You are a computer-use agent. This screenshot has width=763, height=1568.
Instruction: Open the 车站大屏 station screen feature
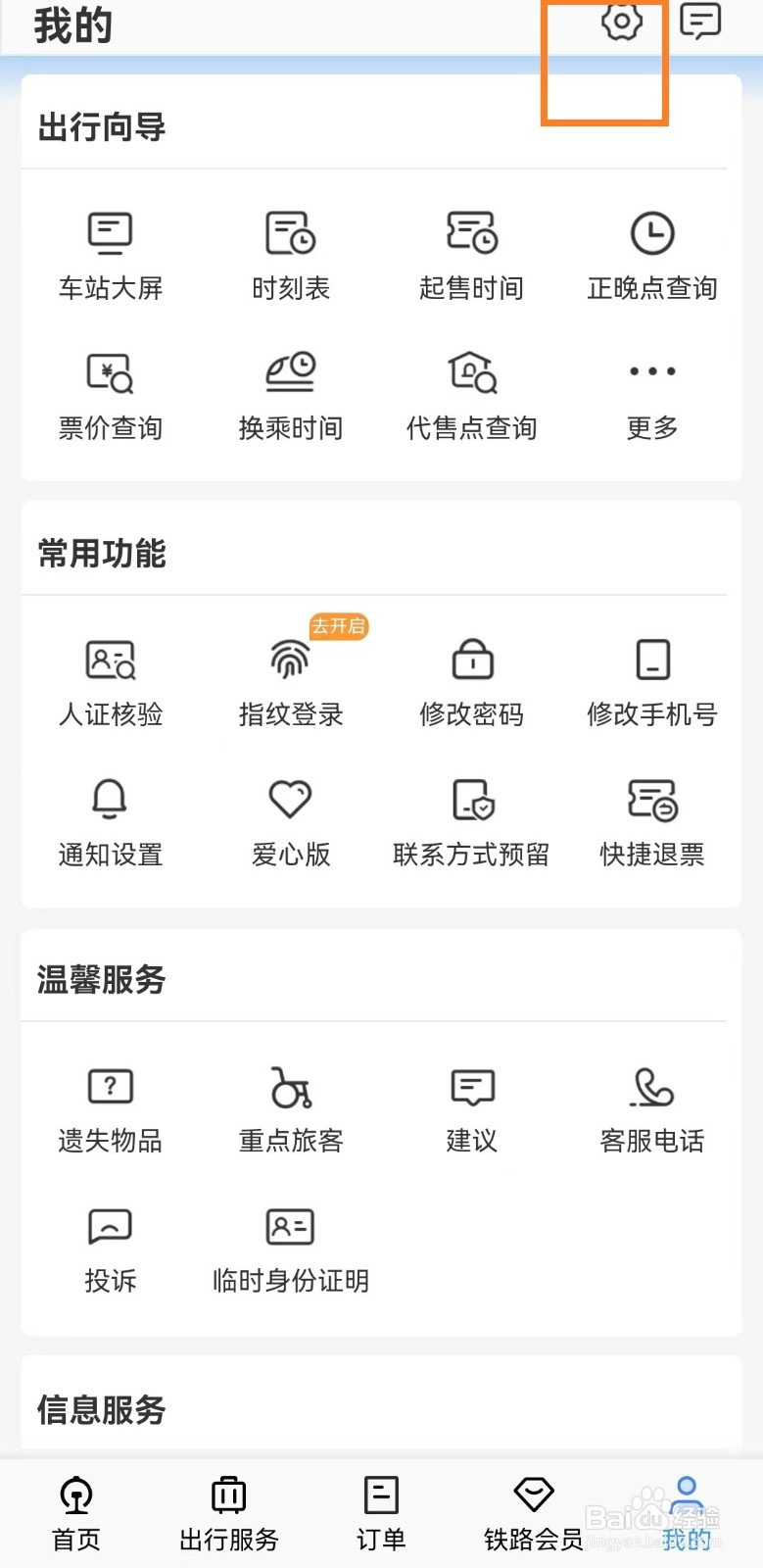(x=109, y=255)
